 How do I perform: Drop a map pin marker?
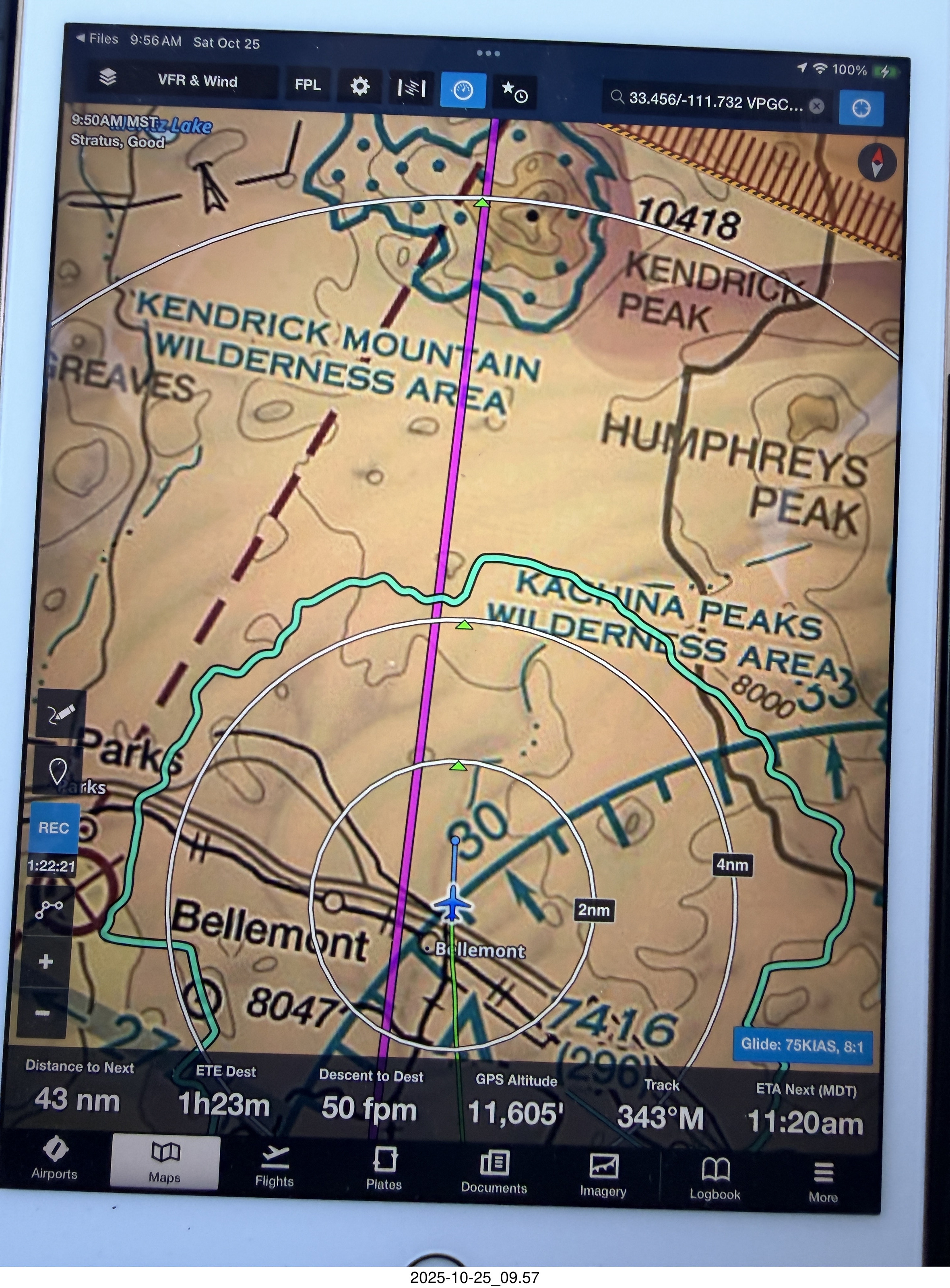(x=58, y=770)
